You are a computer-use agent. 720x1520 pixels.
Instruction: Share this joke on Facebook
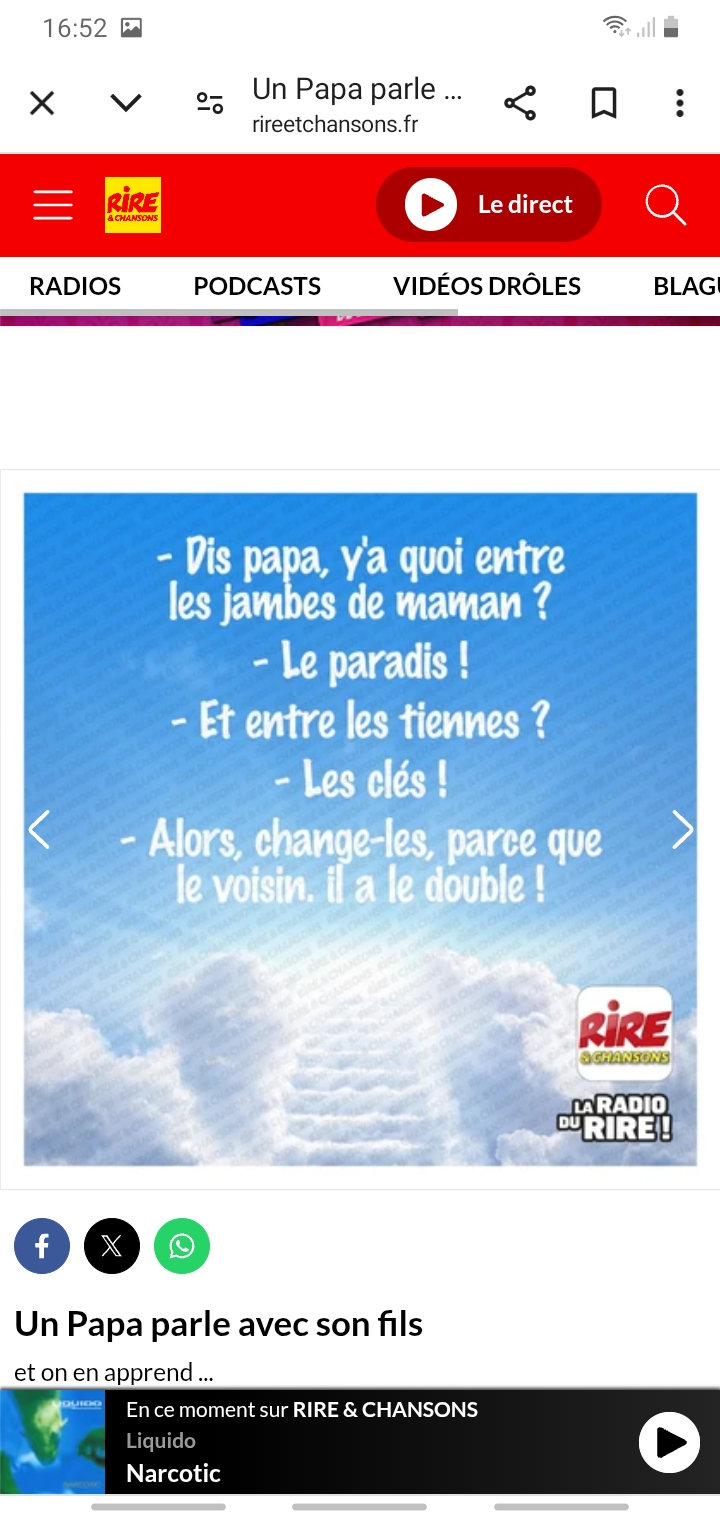(x=42, y=1246)
